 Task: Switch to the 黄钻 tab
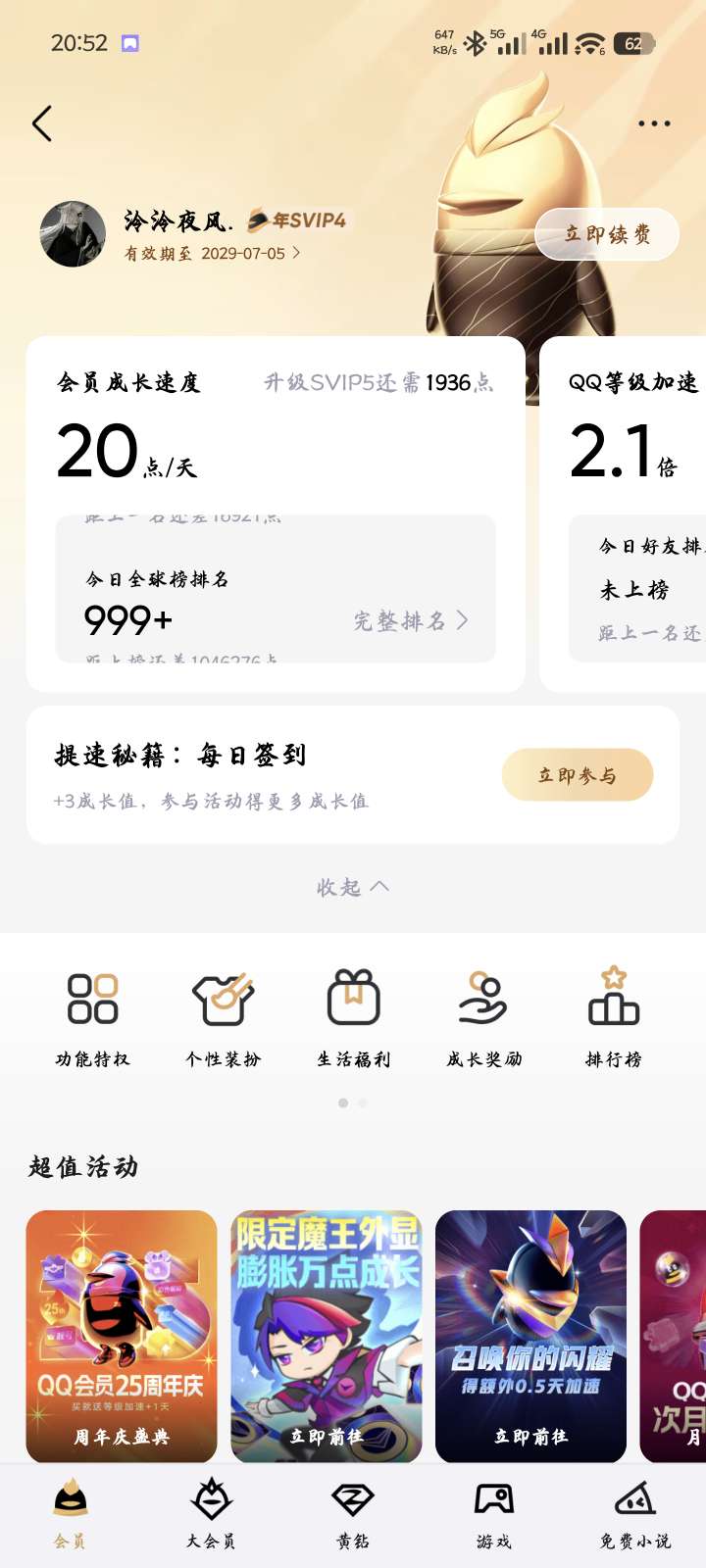pos(353,1514)
